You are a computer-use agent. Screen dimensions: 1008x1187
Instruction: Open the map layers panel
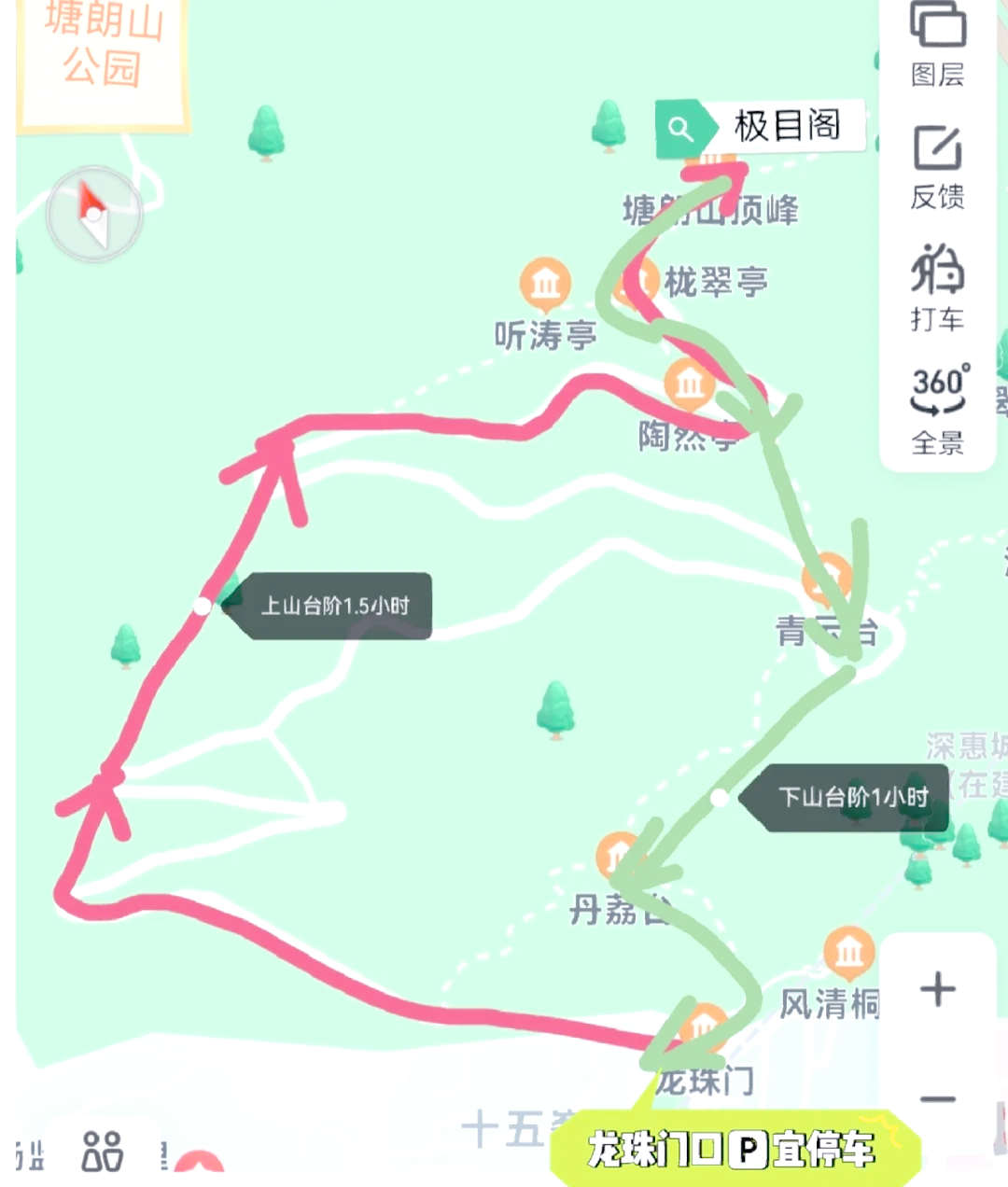click(937, 44)
